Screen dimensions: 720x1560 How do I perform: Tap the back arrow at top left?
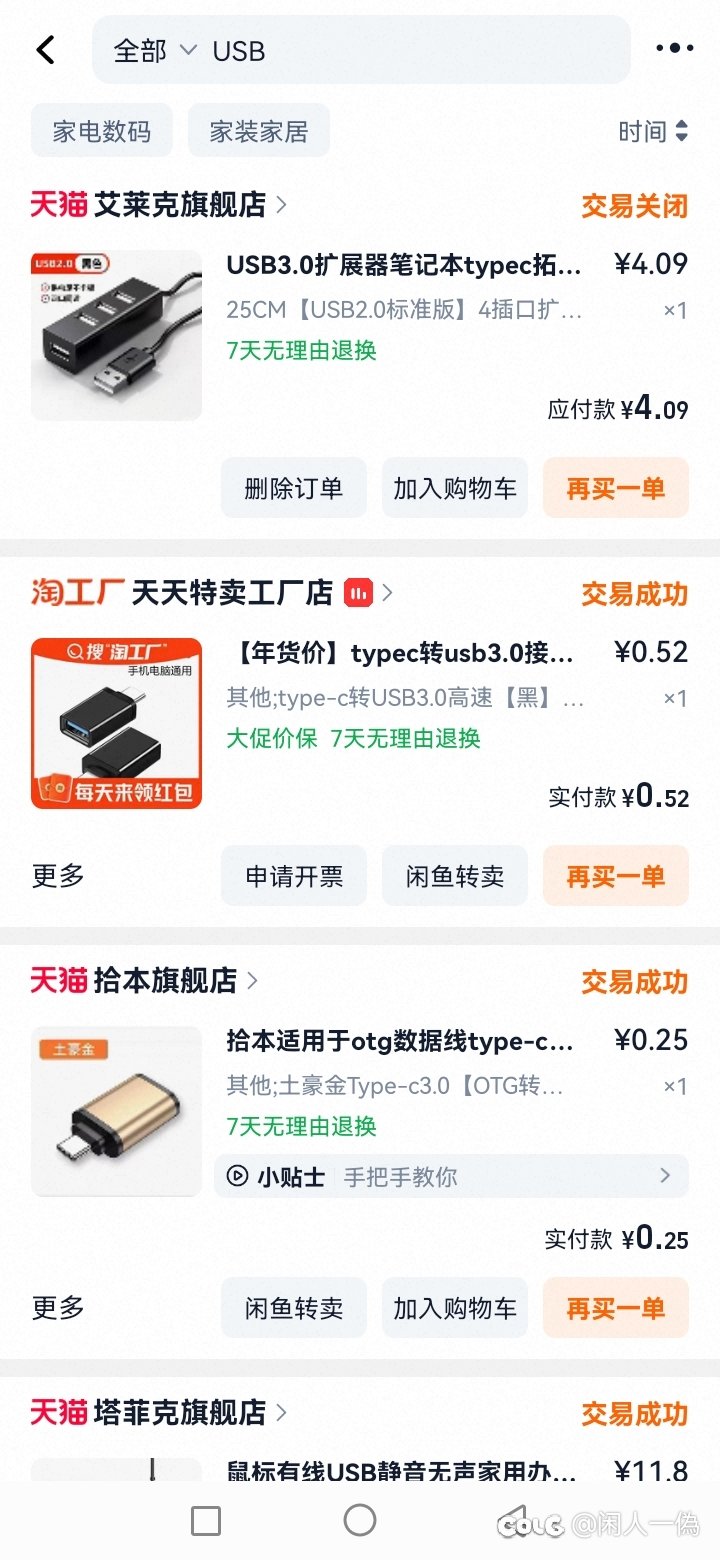45,48
